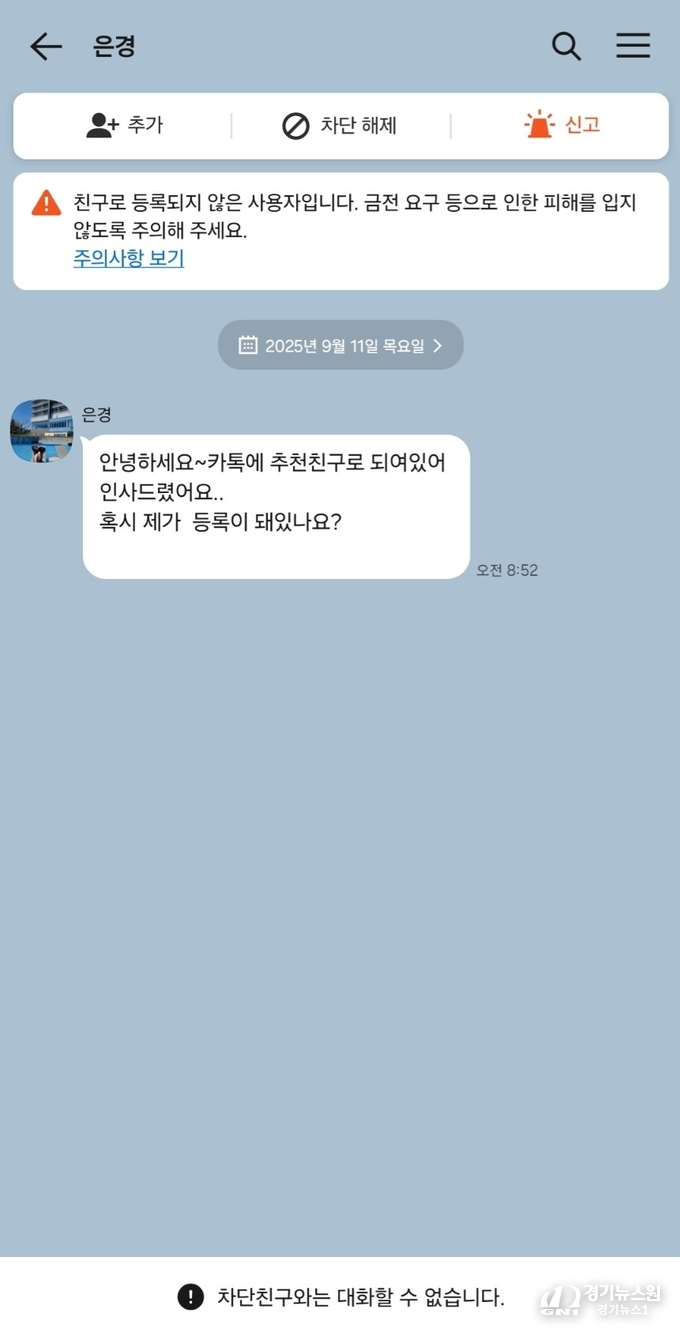Tap 차단 해제 to unblock the user

pyautogui.click(x=340, y=126)
